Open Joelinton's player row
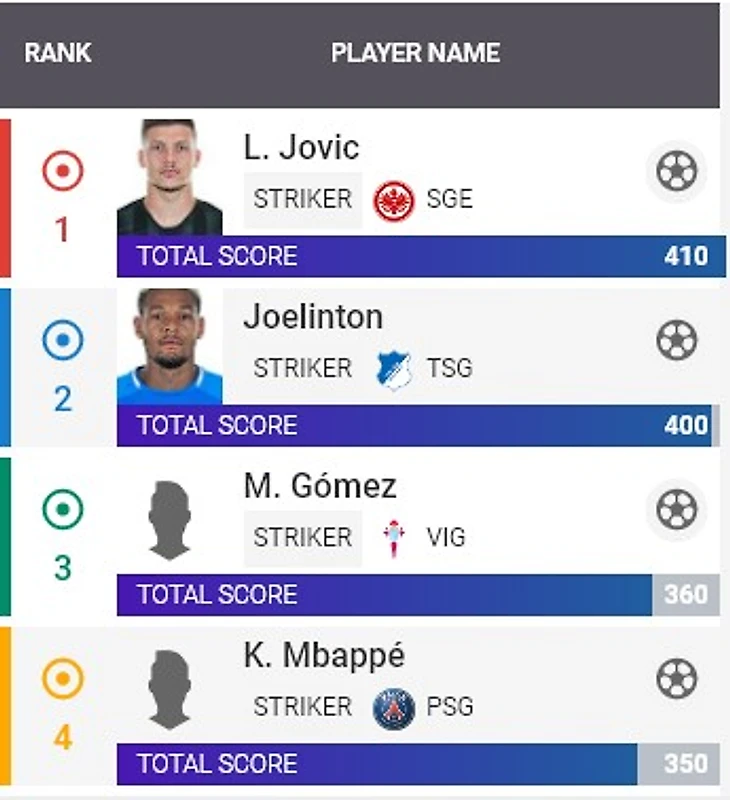Screen dimensions: 730x800 click(x=313, y=317)
